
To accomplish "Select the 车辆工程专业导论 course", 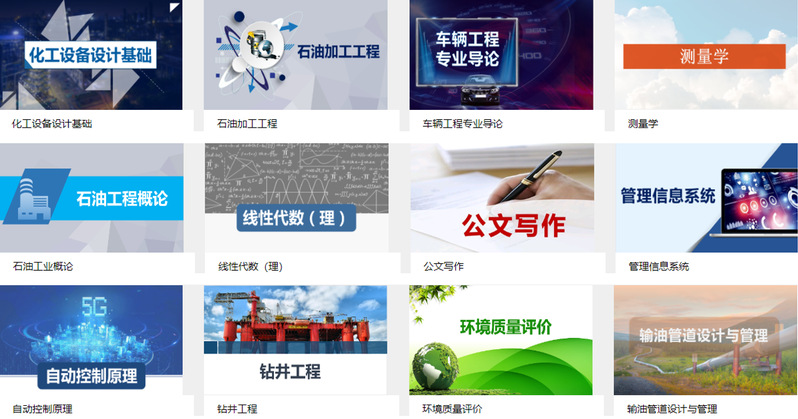I will point(501,55).
